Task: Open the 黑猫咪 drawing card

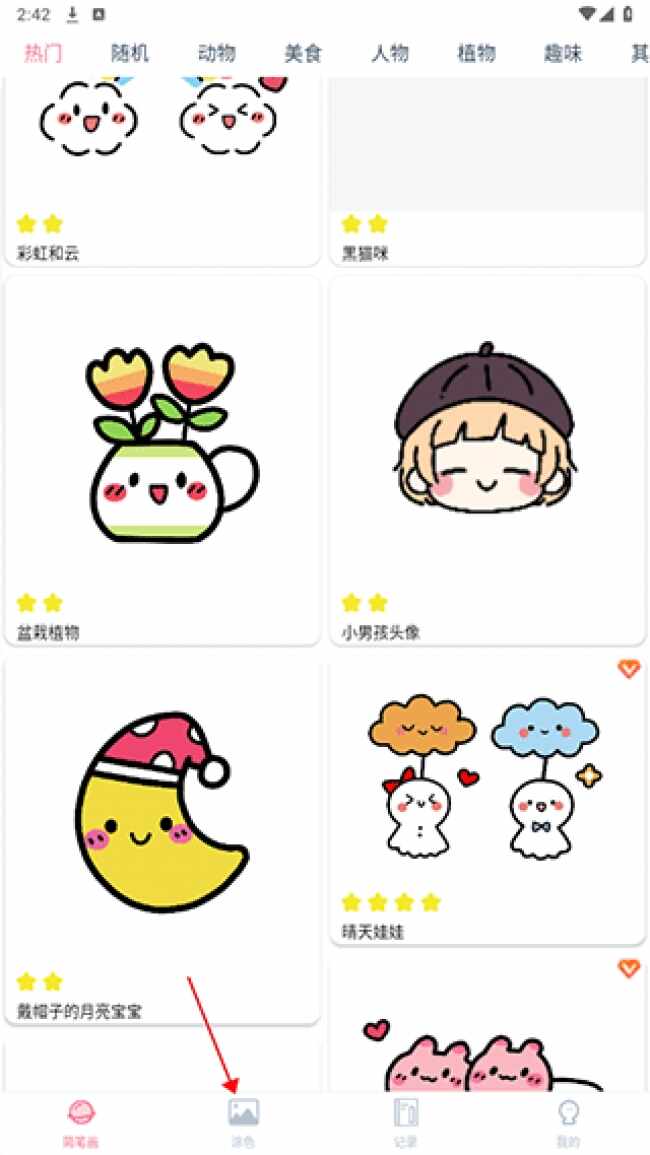Action: [x=487, y=170]
